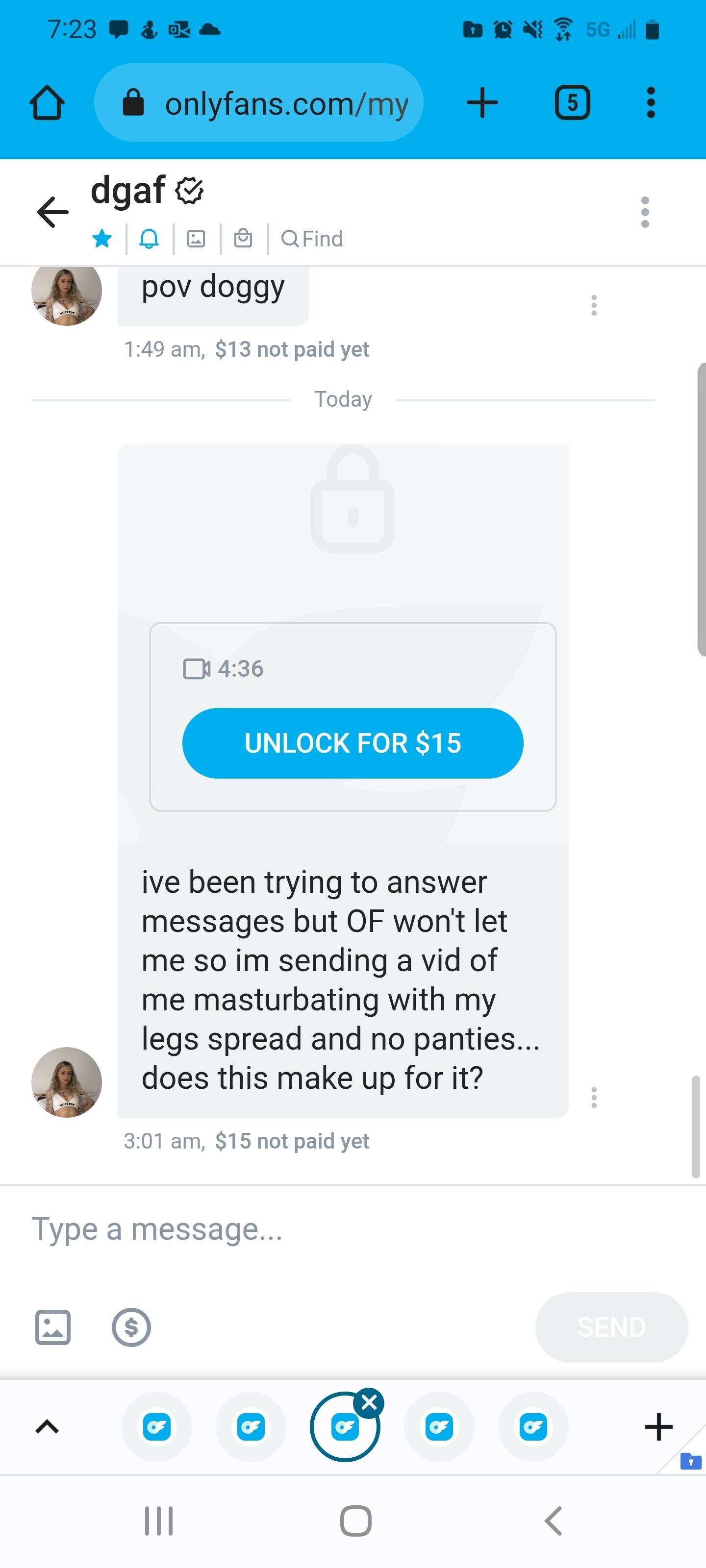Expand the bottom tab strip with the caret
This screenshot has width=706, height=1568.
(47, 1427)
